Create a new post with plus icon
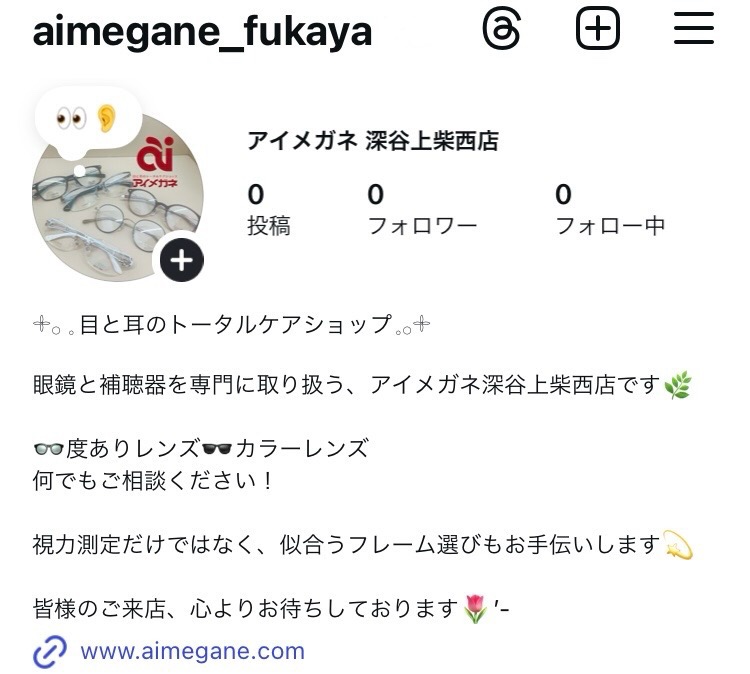Viewport: 750px width, 674px height. 598,30
